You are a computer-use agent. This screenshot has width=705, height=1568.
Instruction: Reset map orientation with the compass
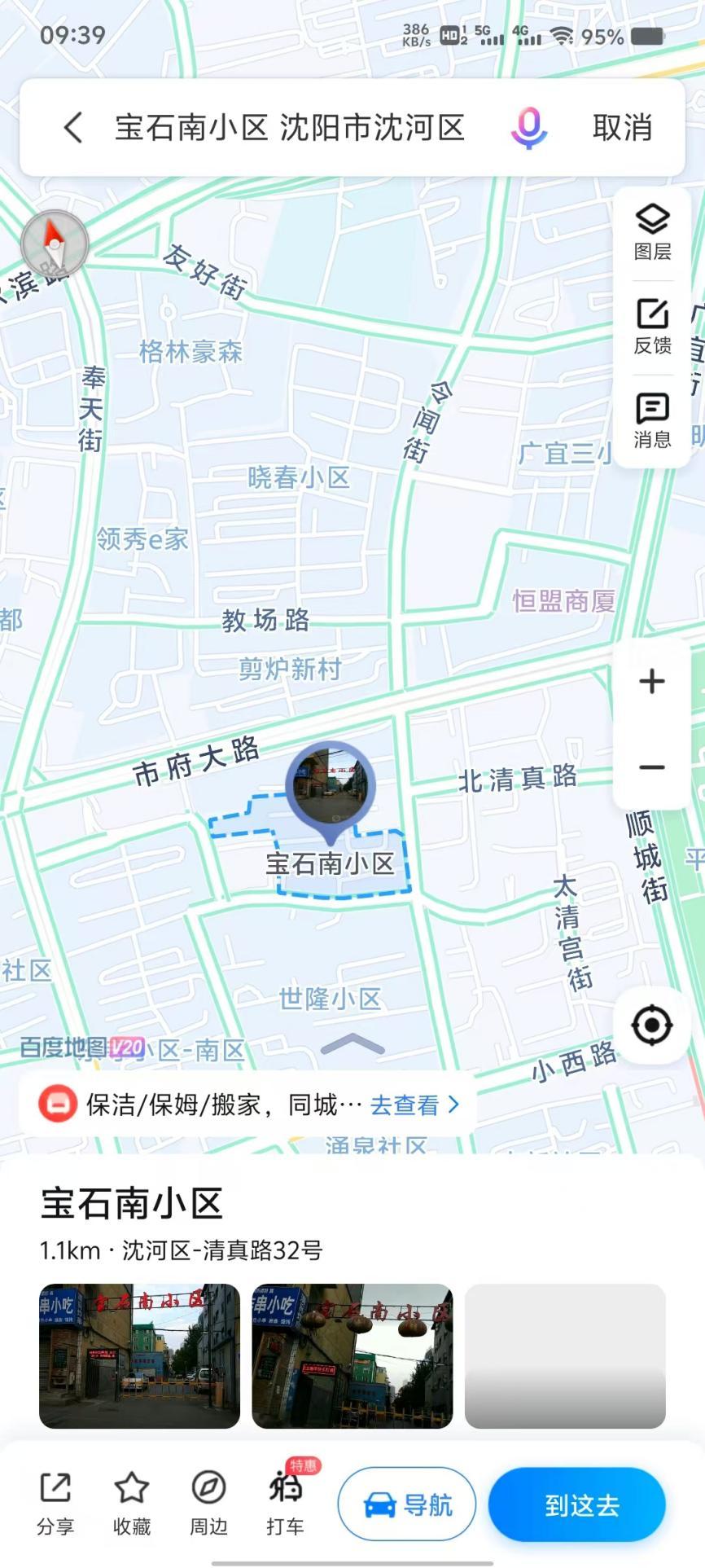tap(55, 243)
